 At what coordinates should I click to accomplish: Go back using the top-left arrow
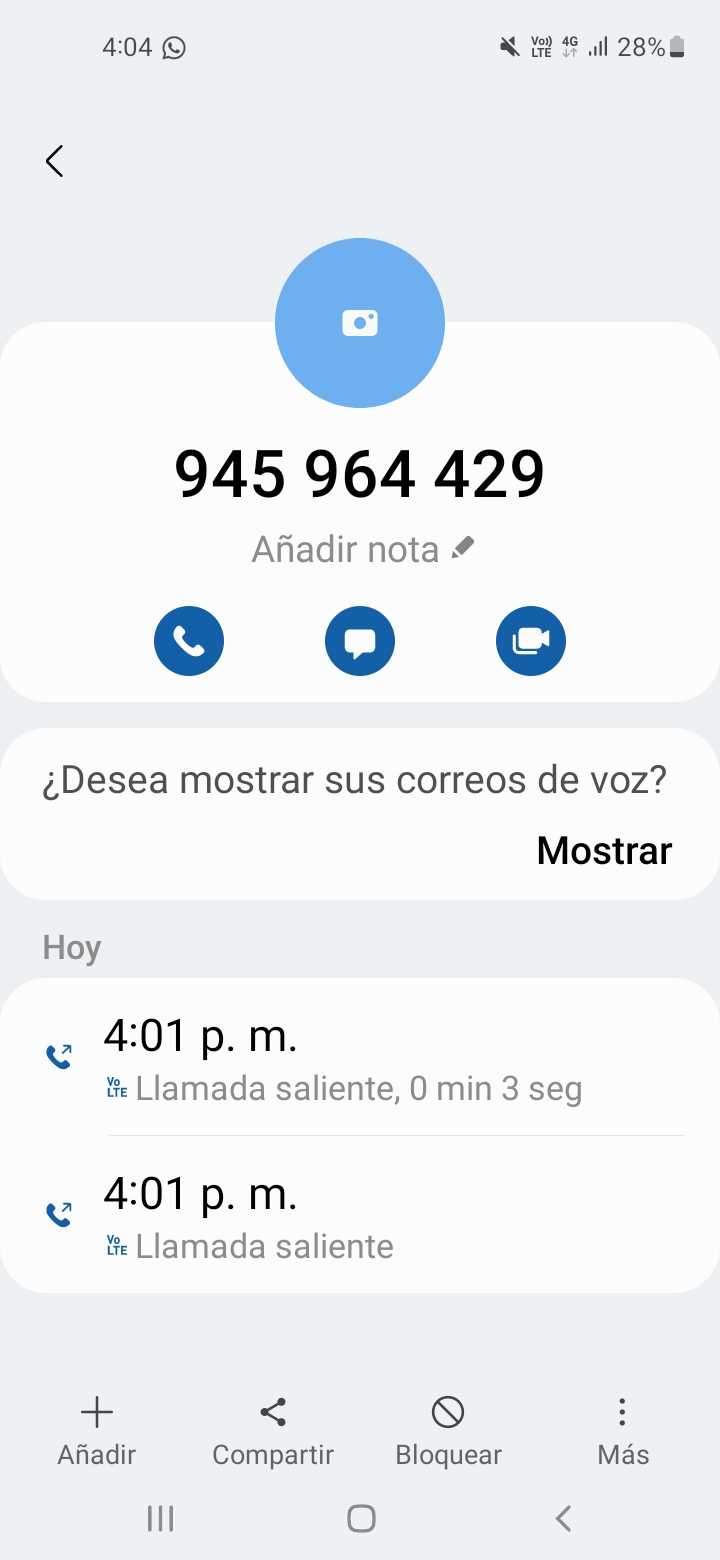[x=55, y=161]
